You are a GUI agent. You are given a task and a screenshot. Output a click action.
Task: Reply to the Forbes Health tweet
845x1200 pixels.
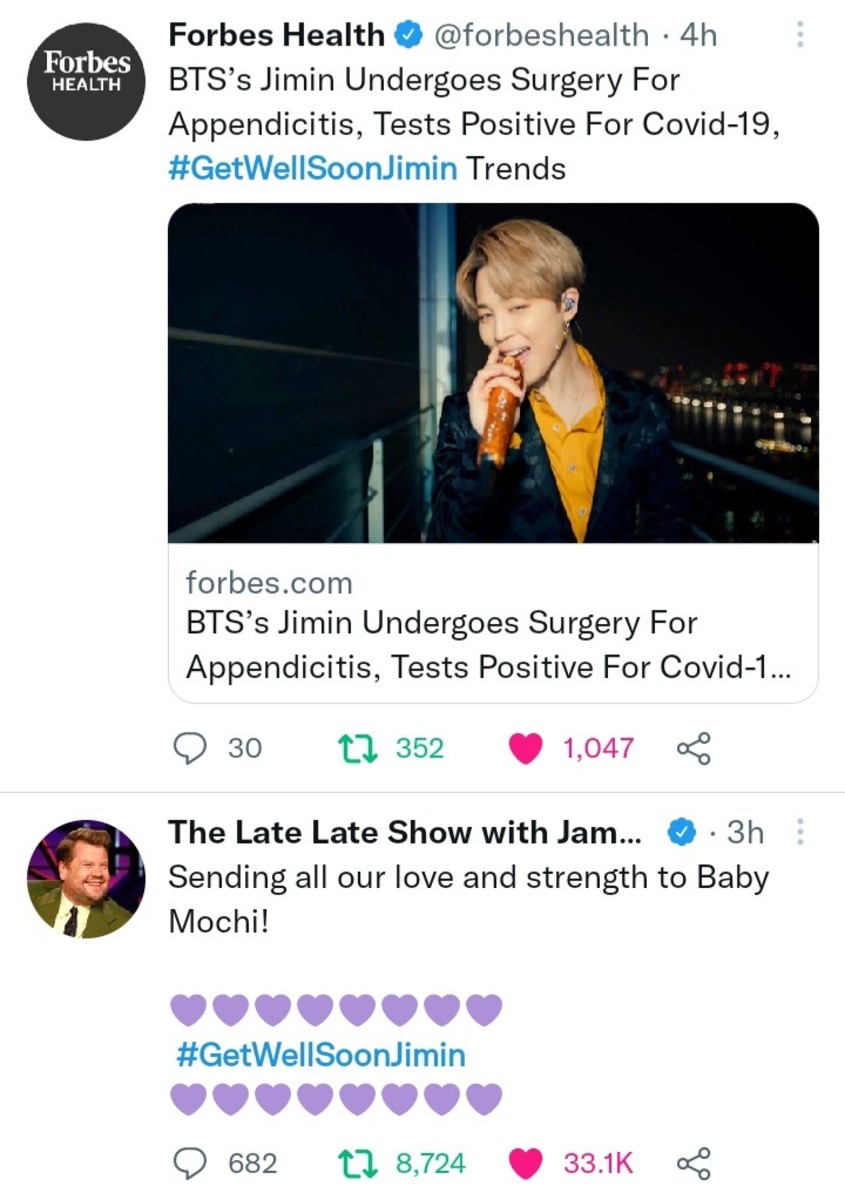point(190,747)
